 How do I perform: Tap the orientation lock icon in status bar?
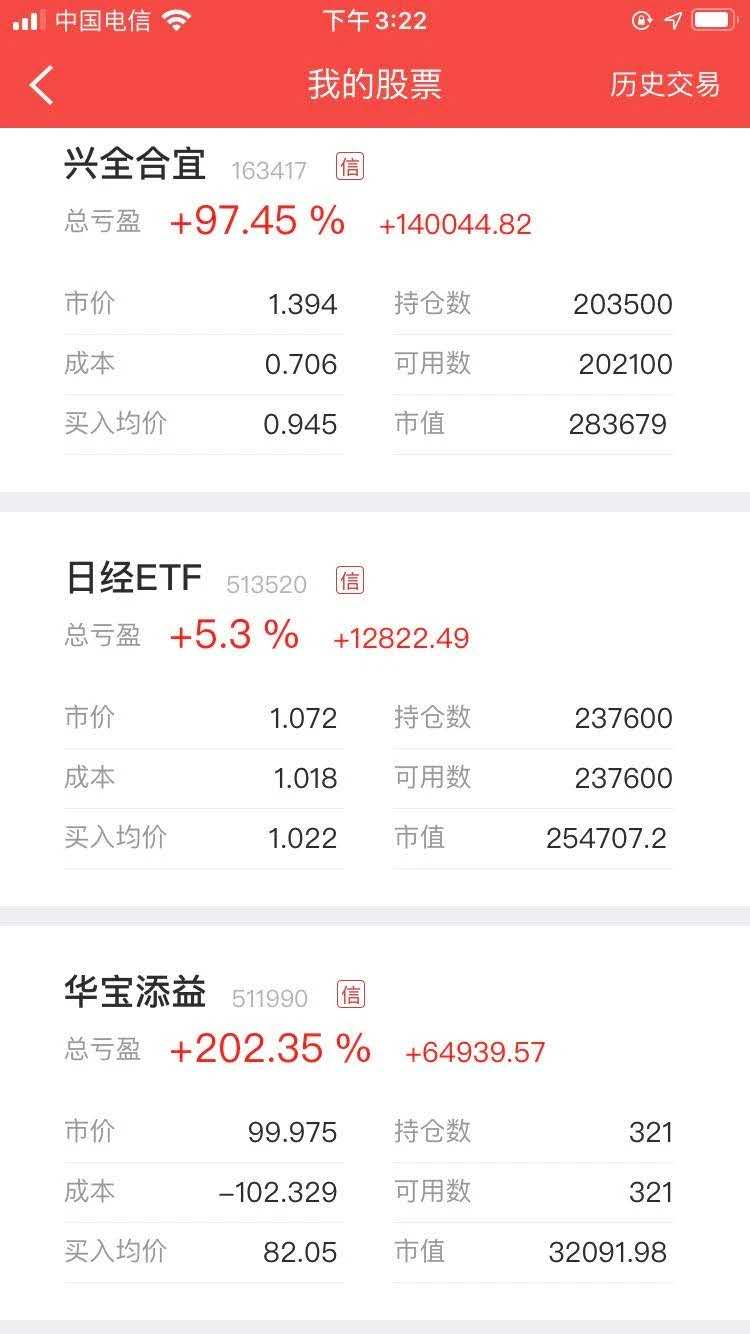(x=641, y=19)
